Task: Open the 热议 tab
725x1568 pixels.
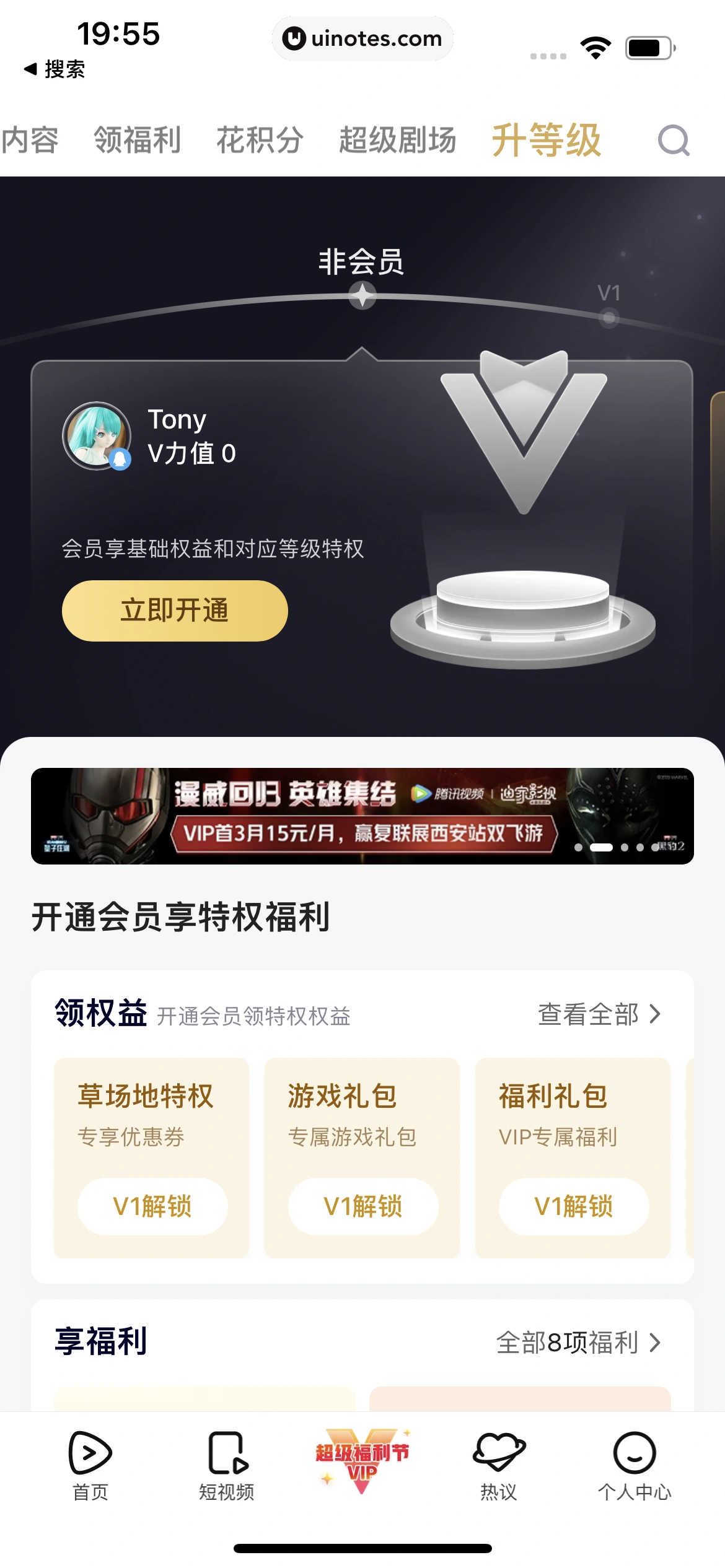Action: pos(499,1465)
